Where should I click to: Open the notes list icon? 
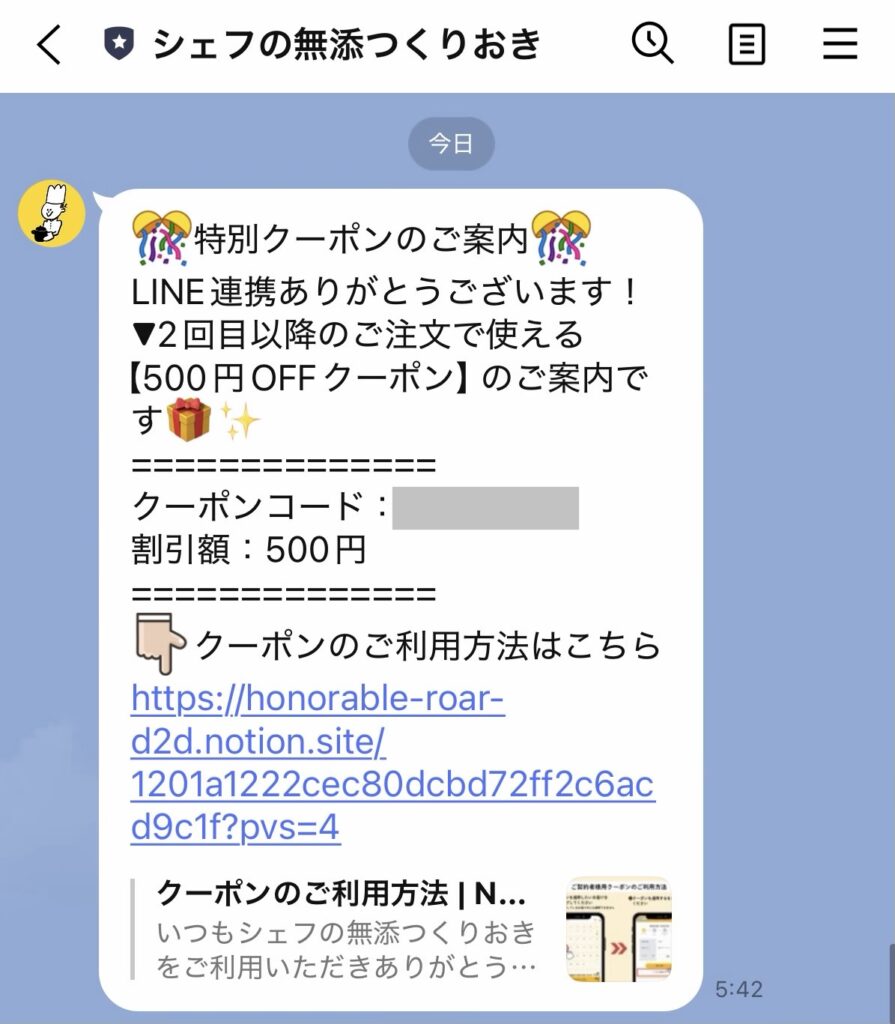[746, 45]
